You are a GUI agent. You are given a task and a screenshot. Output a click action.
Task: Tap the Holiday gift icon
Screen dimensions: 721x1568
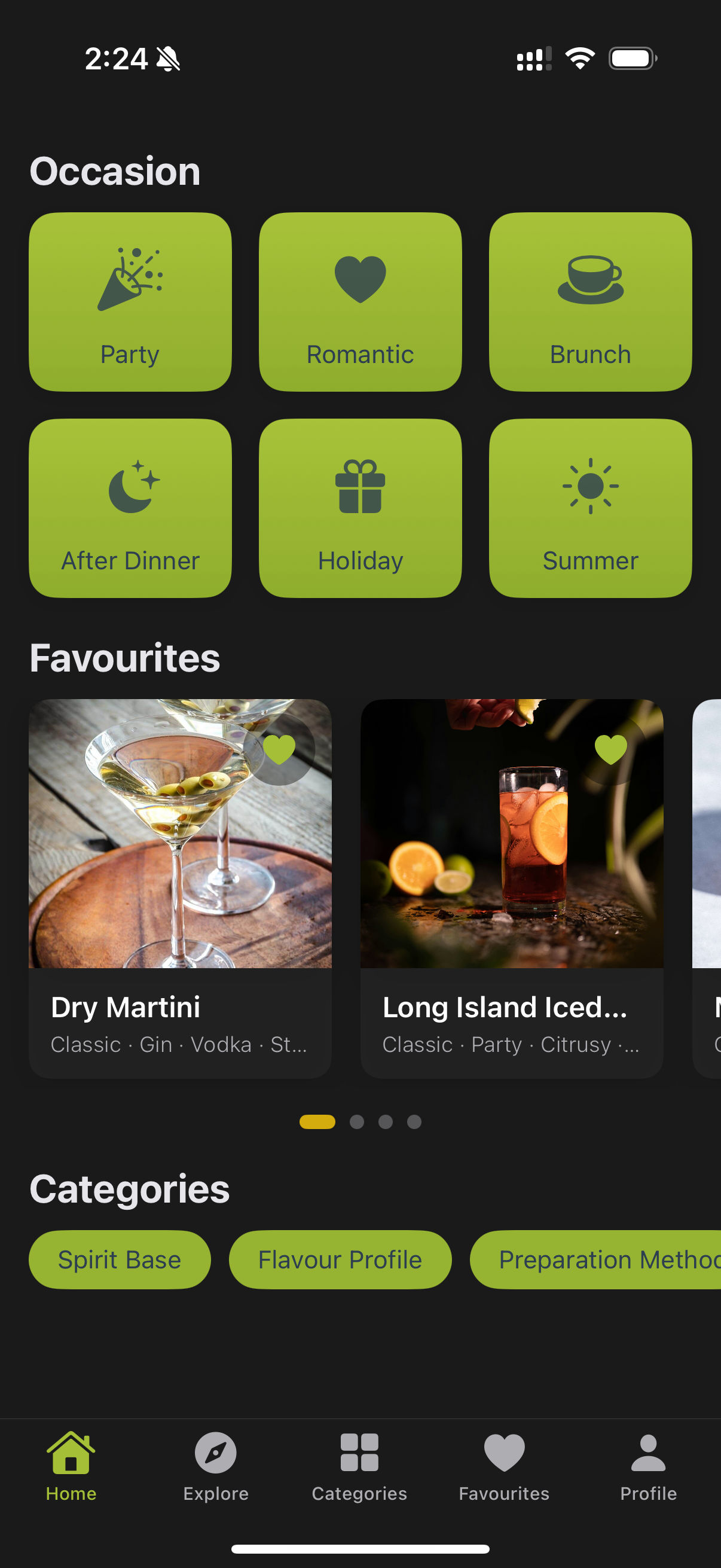[359, 487]
